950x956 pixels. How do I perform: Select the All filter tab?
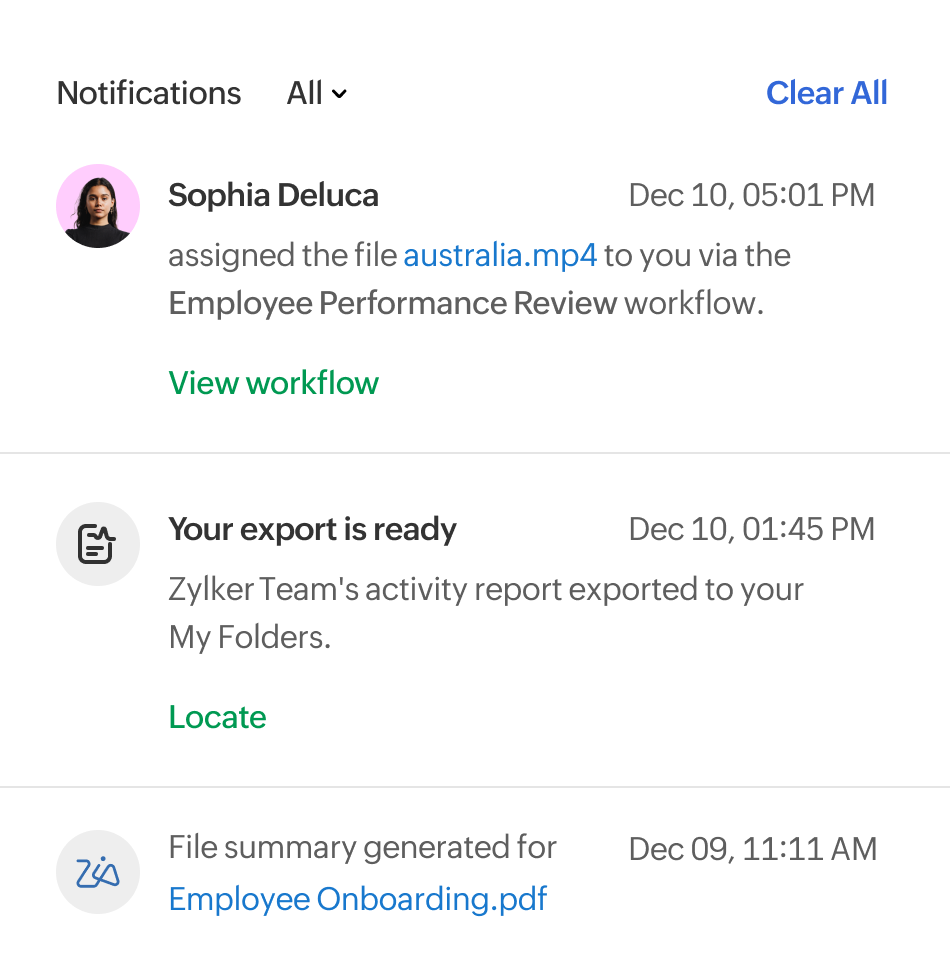click(x=303, y=93)
